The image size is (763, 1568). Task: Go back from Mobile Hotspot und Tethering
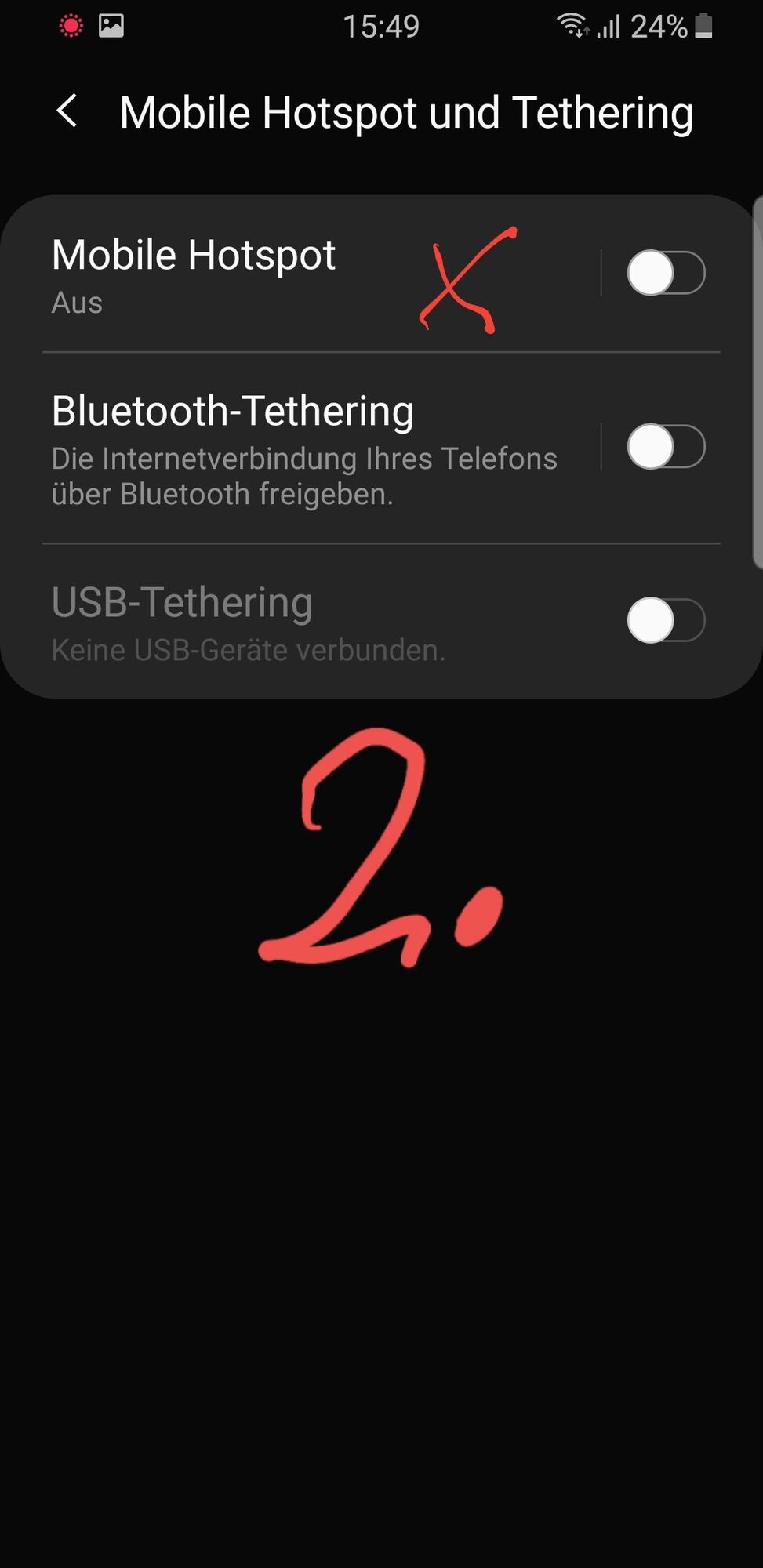coord(67,111)
